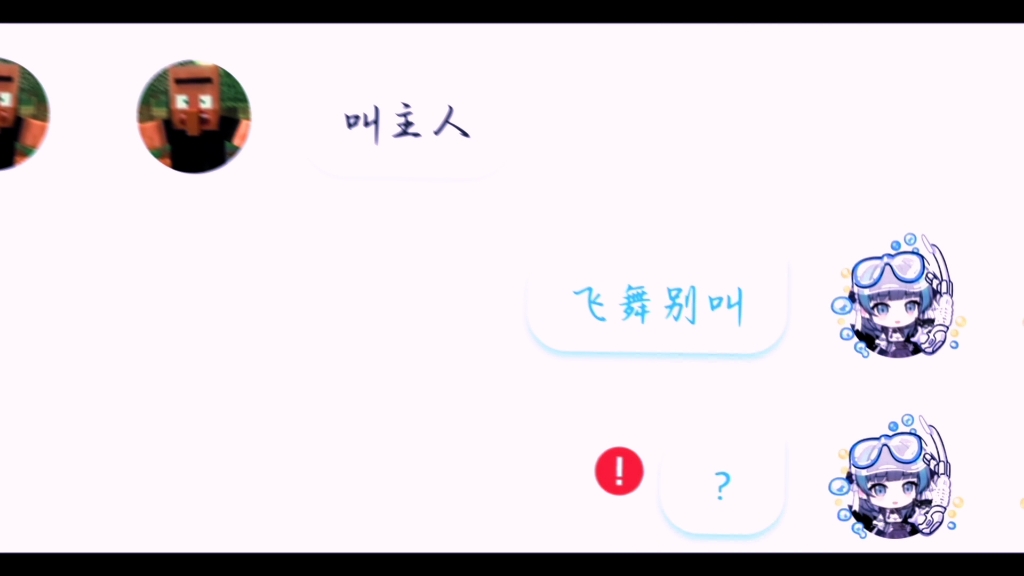Open the diver girl avatar beside 飞舞别叫
1024x576 pixels.
coord(895,299)
